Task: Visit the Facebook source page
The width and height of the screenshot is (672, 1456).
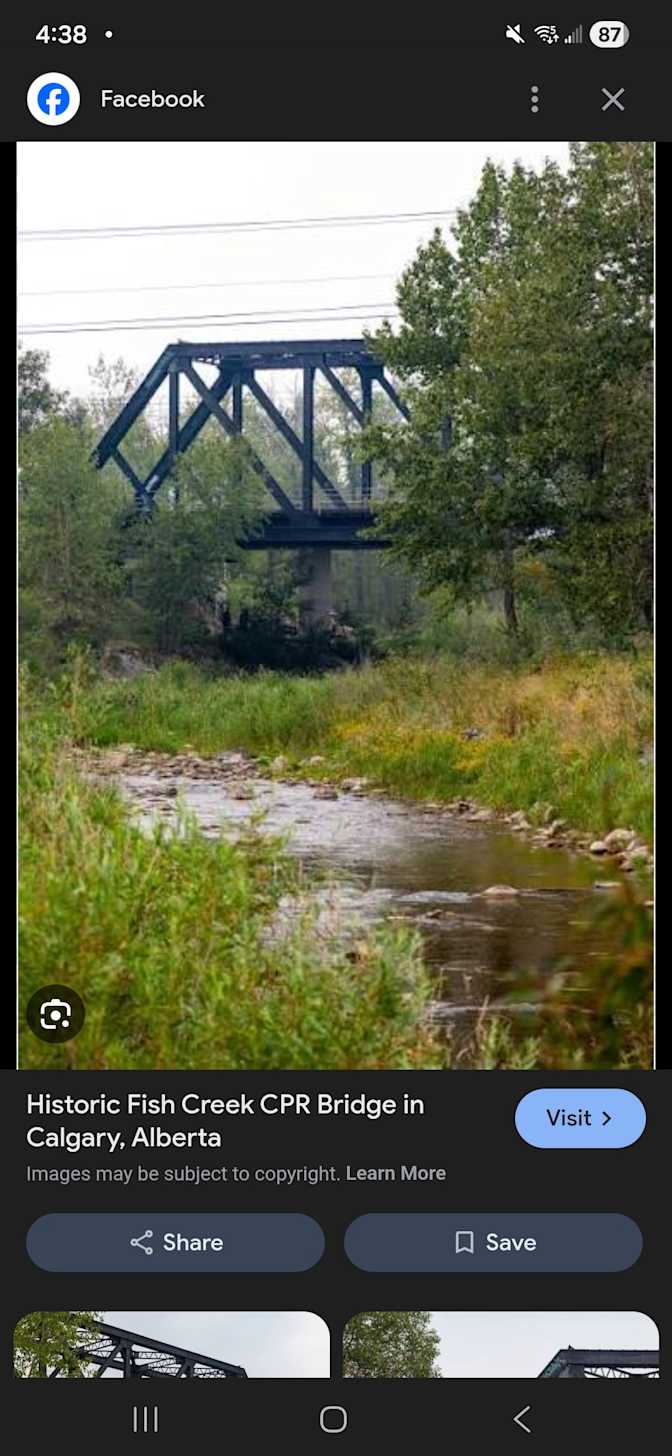Action: point(580,1118)
